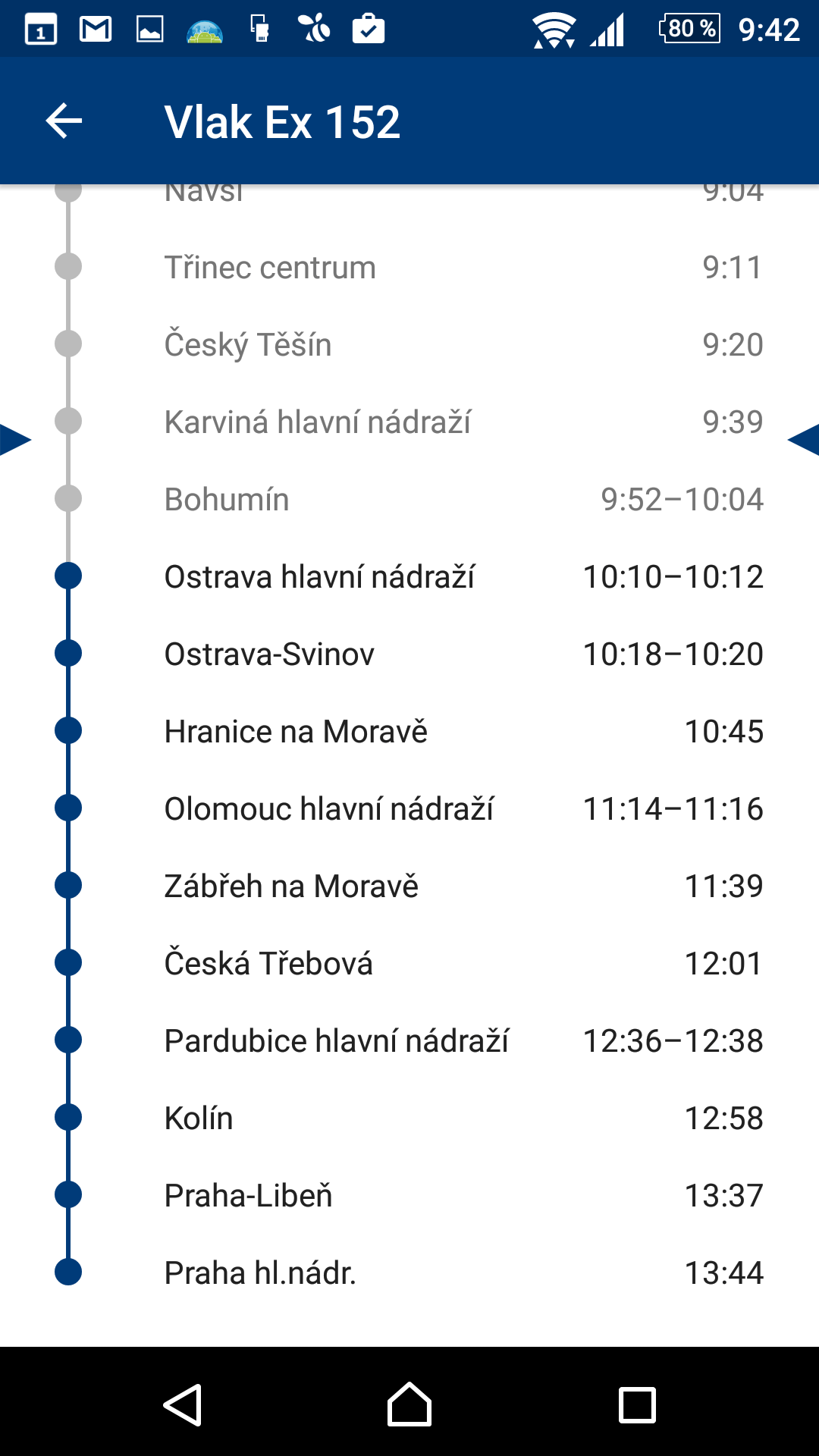Viewport: 819px width, 1456px height.
Task: Go to the Android home screen
Action: click(x=409, y=1404)
